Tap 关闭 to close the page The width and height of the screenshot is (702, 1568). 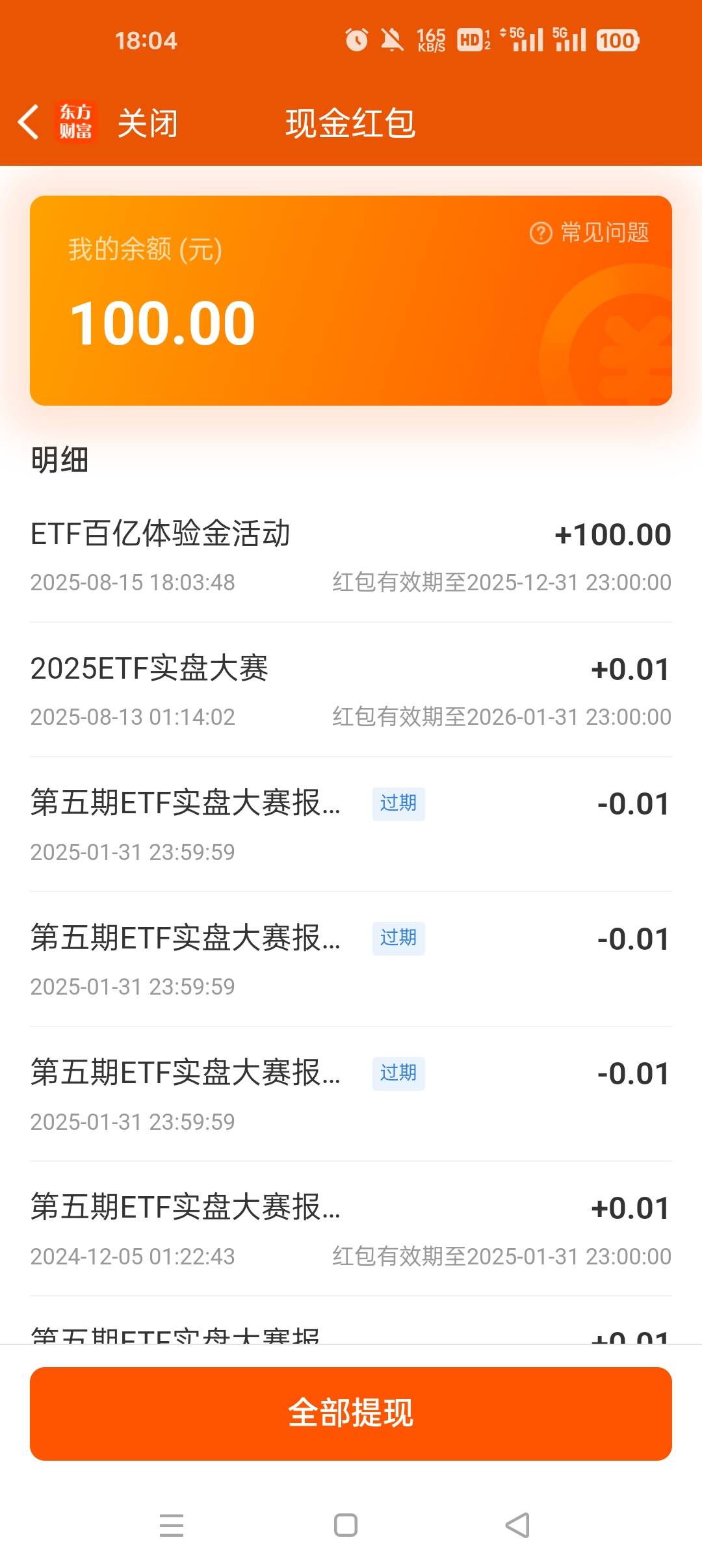(148, 123)
